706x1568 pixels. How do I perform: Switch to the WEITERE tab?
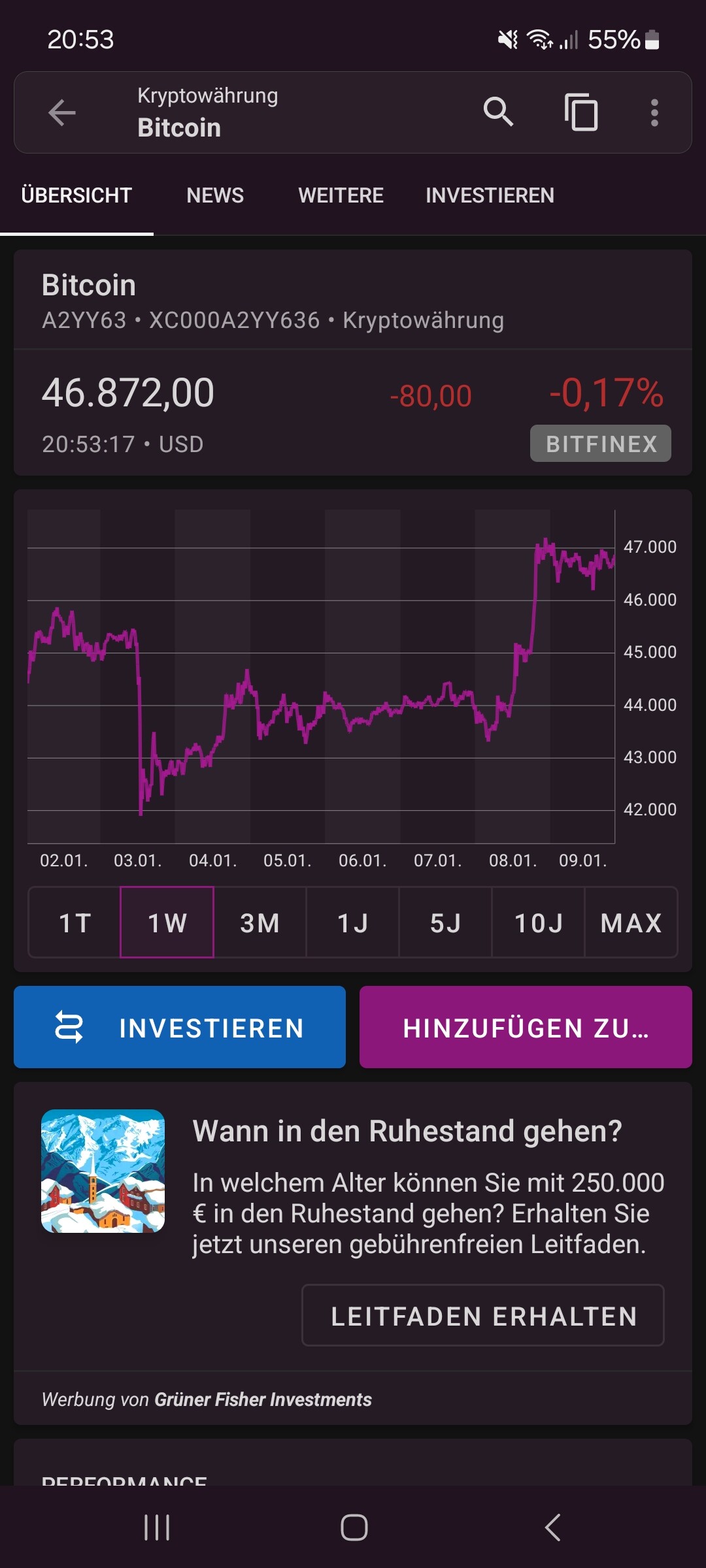(x=341, y=195)
